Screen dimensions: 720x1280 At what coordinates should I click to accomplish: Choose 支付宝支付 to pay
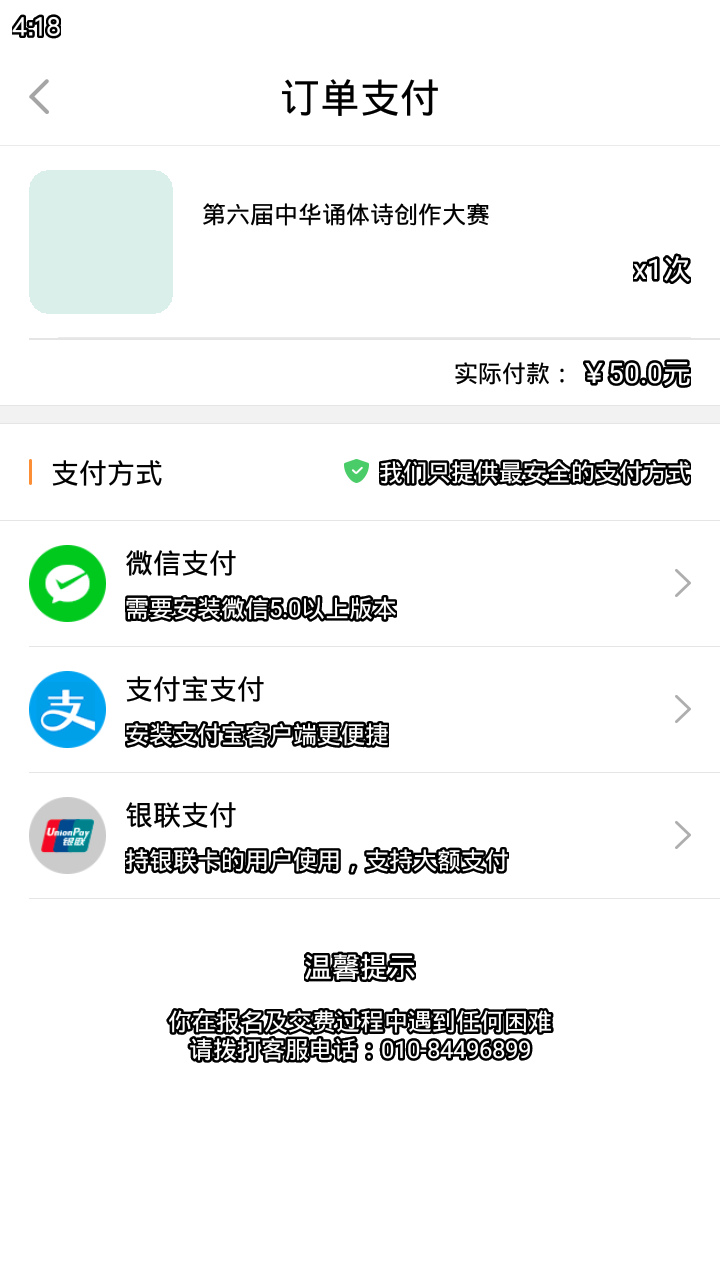pyautogui.click(x=360, y=709)
